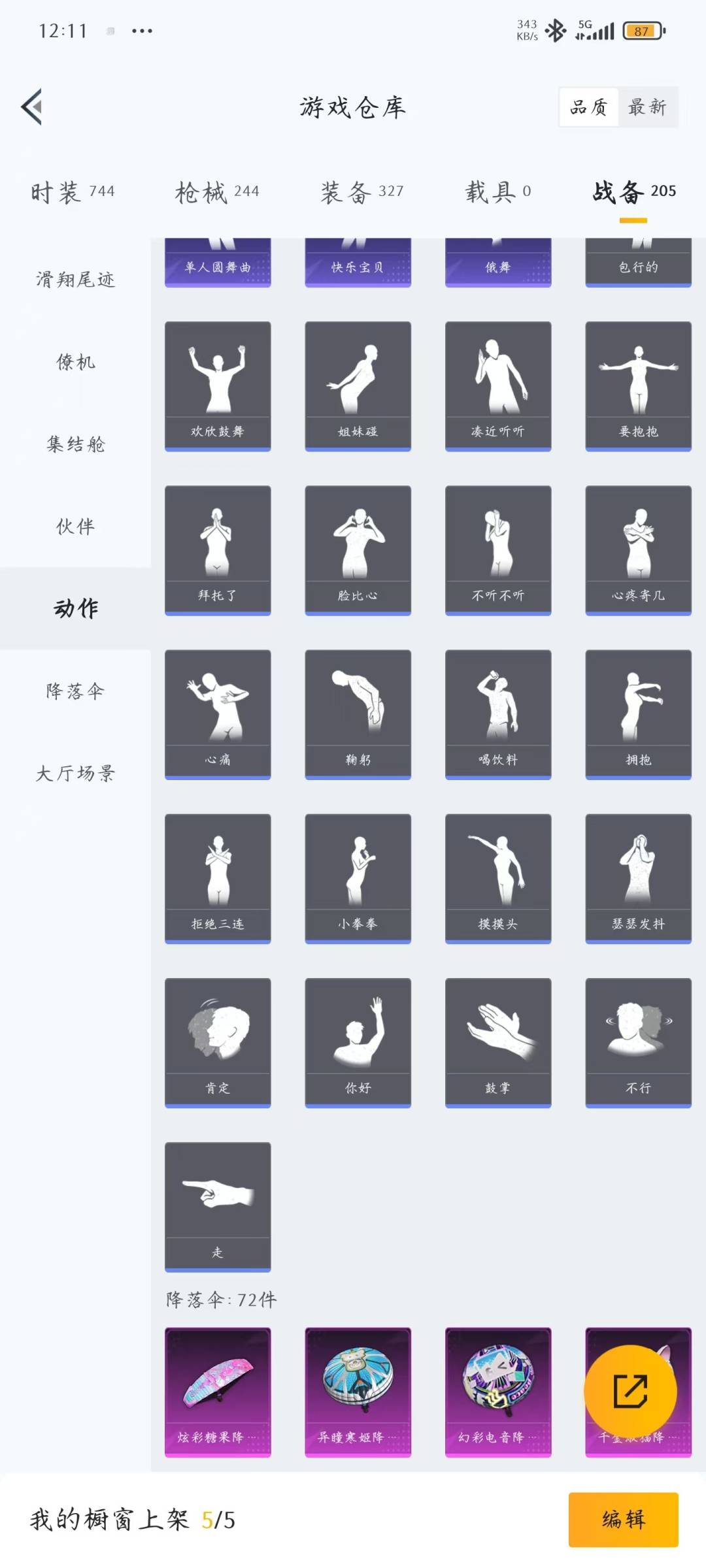Tap the back arrow at top left
Viewport: 706px width, 1568px height.
click(31, 108)
